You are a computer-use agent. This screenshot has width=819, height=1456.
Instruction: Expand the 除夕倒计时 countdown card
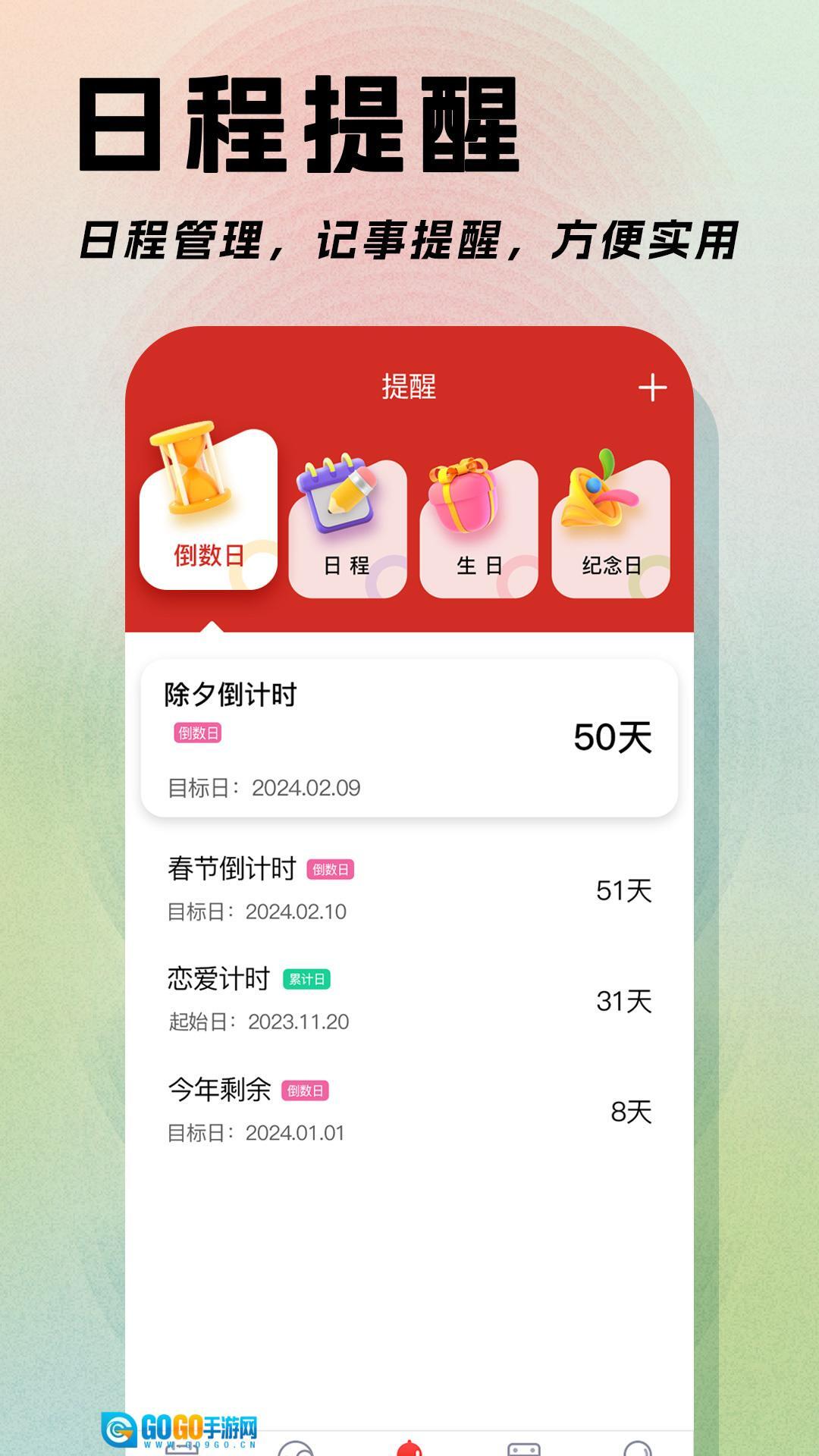click(x=409, y=739)
